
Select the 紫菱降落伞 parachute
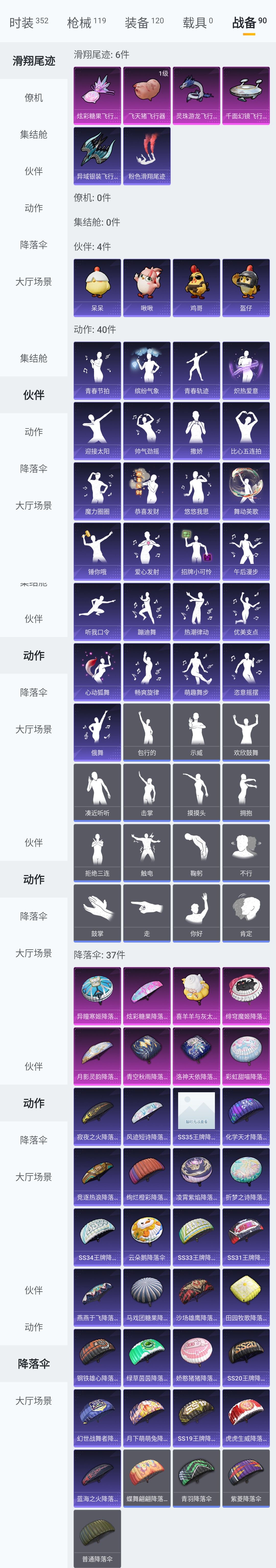(246, 1477)
